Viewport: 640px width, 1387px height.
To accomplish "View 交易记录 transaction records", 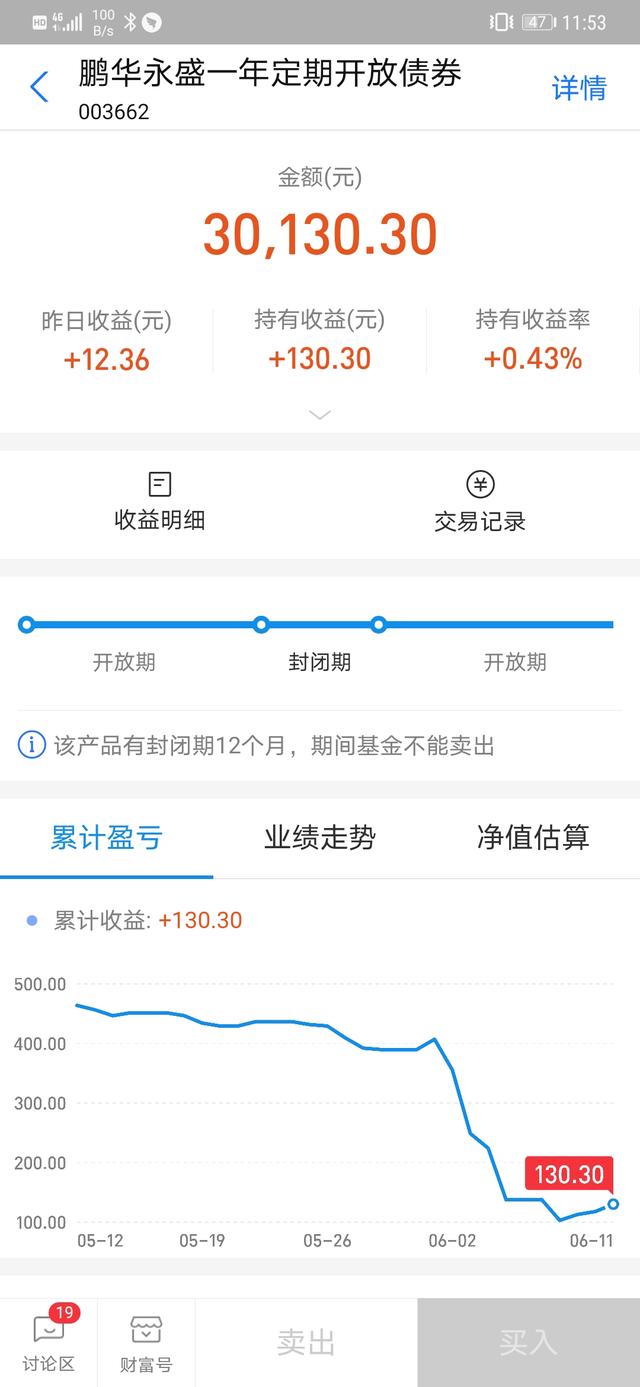I will point(480,502).
